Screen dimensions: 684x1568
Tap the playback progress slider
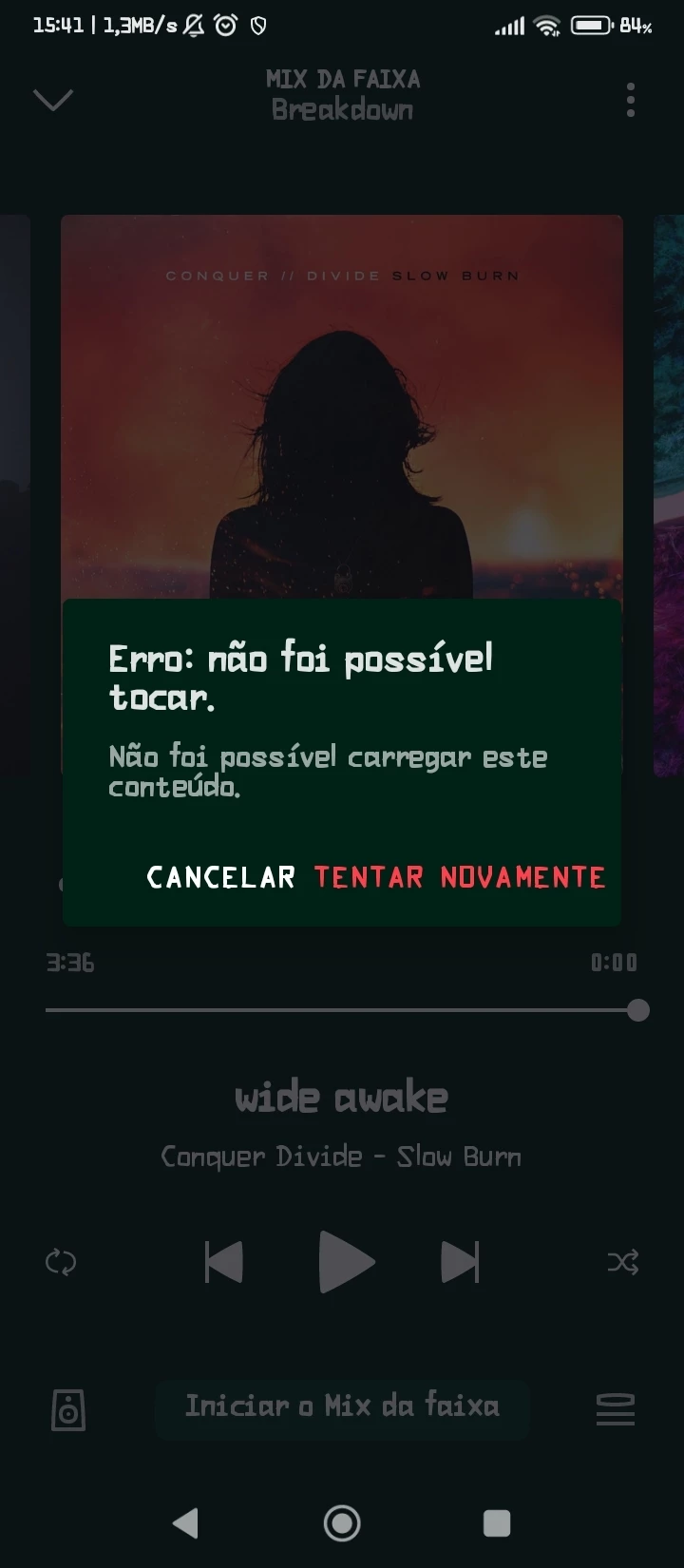pyautogui.click(x=342, y=1010)
